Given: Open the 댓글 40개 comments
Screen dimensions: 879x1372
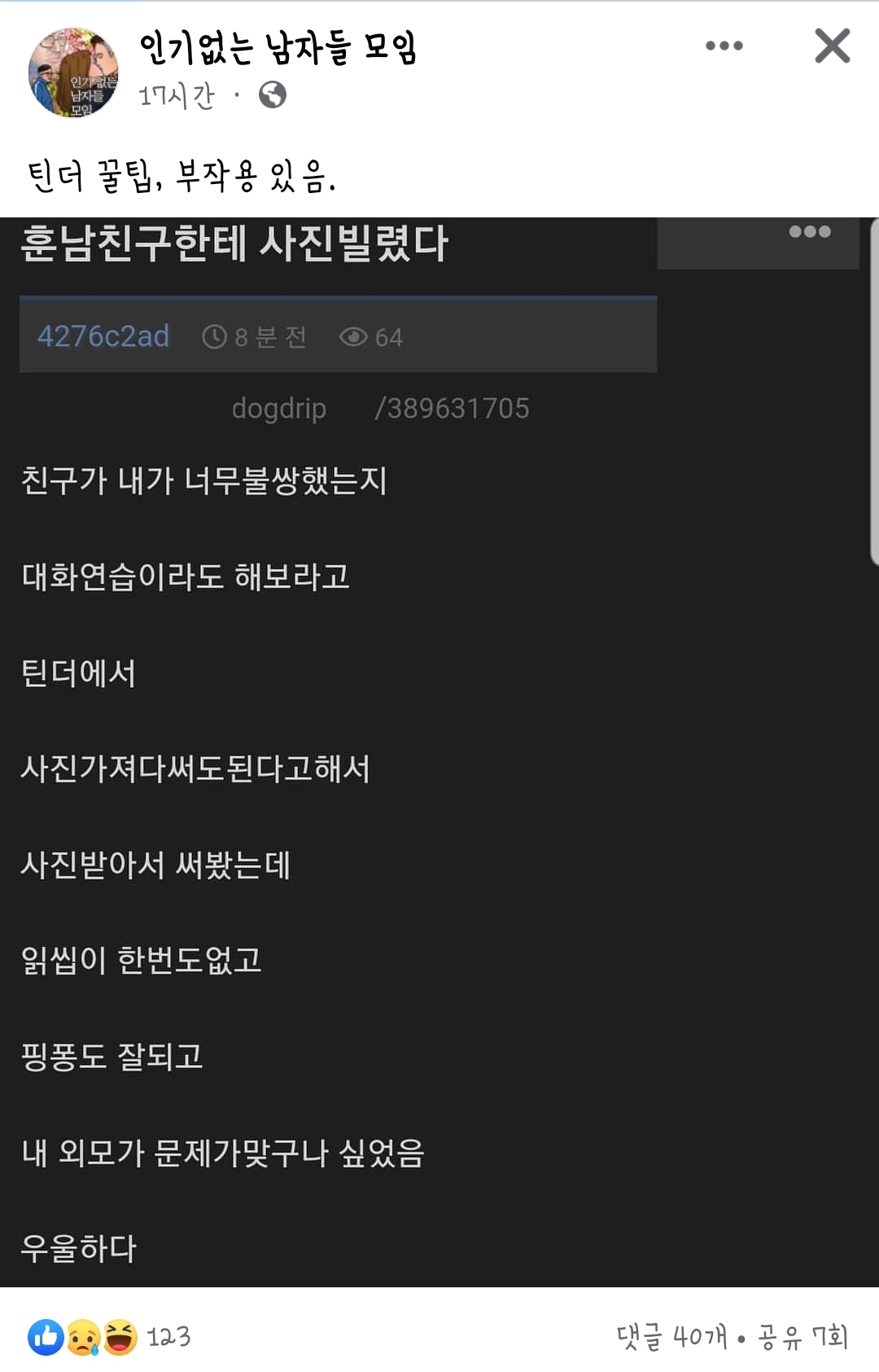Looking at the screenshot, I should [671, 1337].
